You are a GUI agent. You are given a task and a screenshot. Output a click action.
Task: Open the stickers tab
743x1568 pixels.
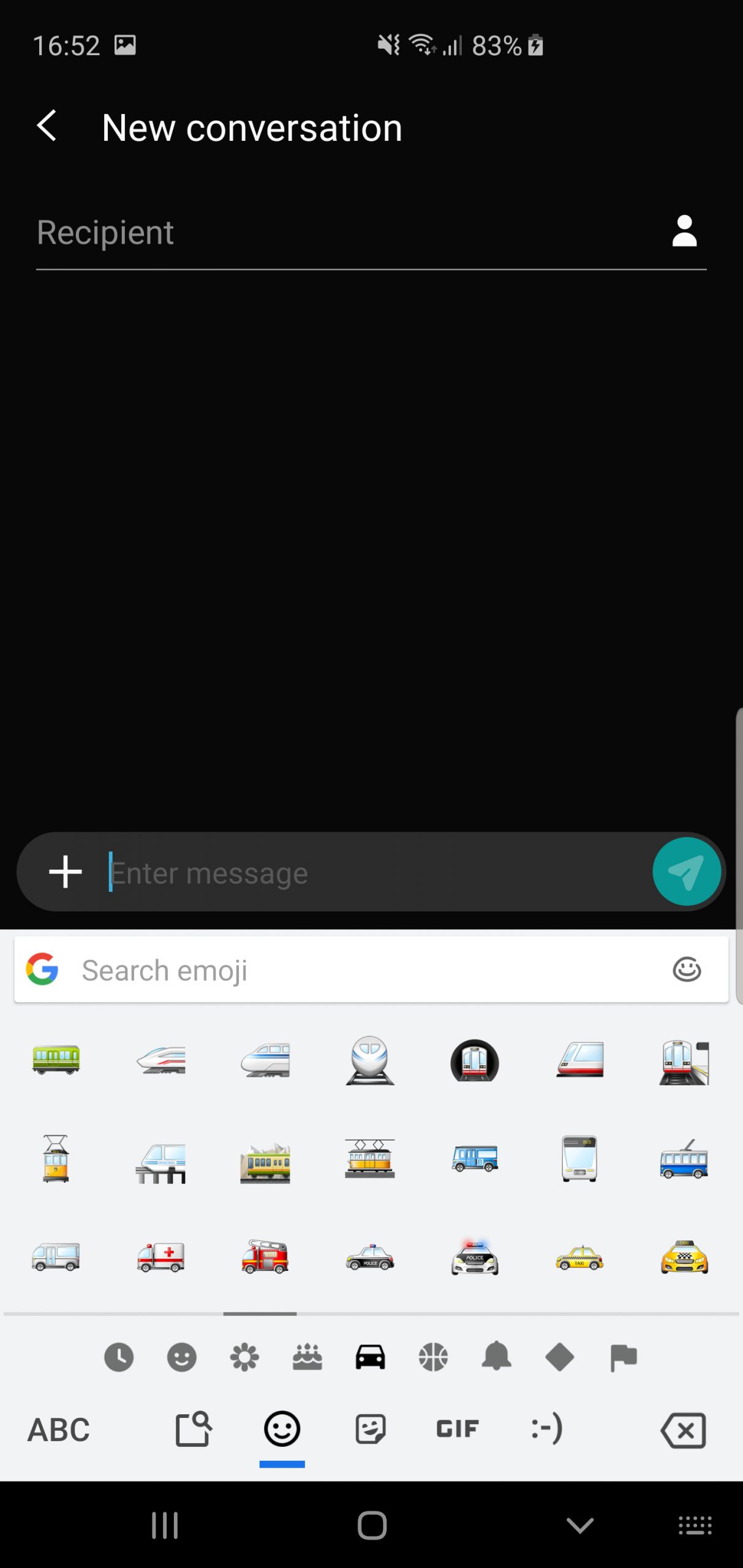tap(370, 1429)
